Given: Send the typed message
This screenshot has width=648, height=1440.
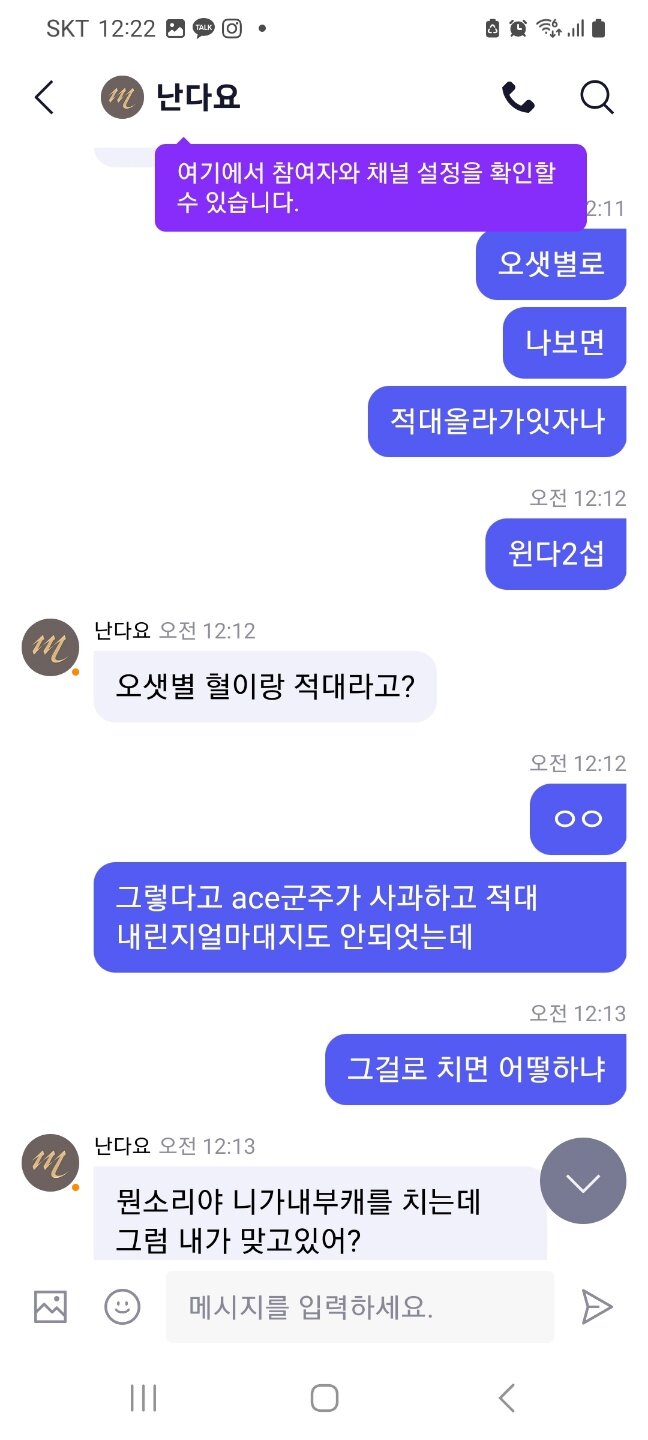Looking at the screenshot, I should tap(596, 1306).
